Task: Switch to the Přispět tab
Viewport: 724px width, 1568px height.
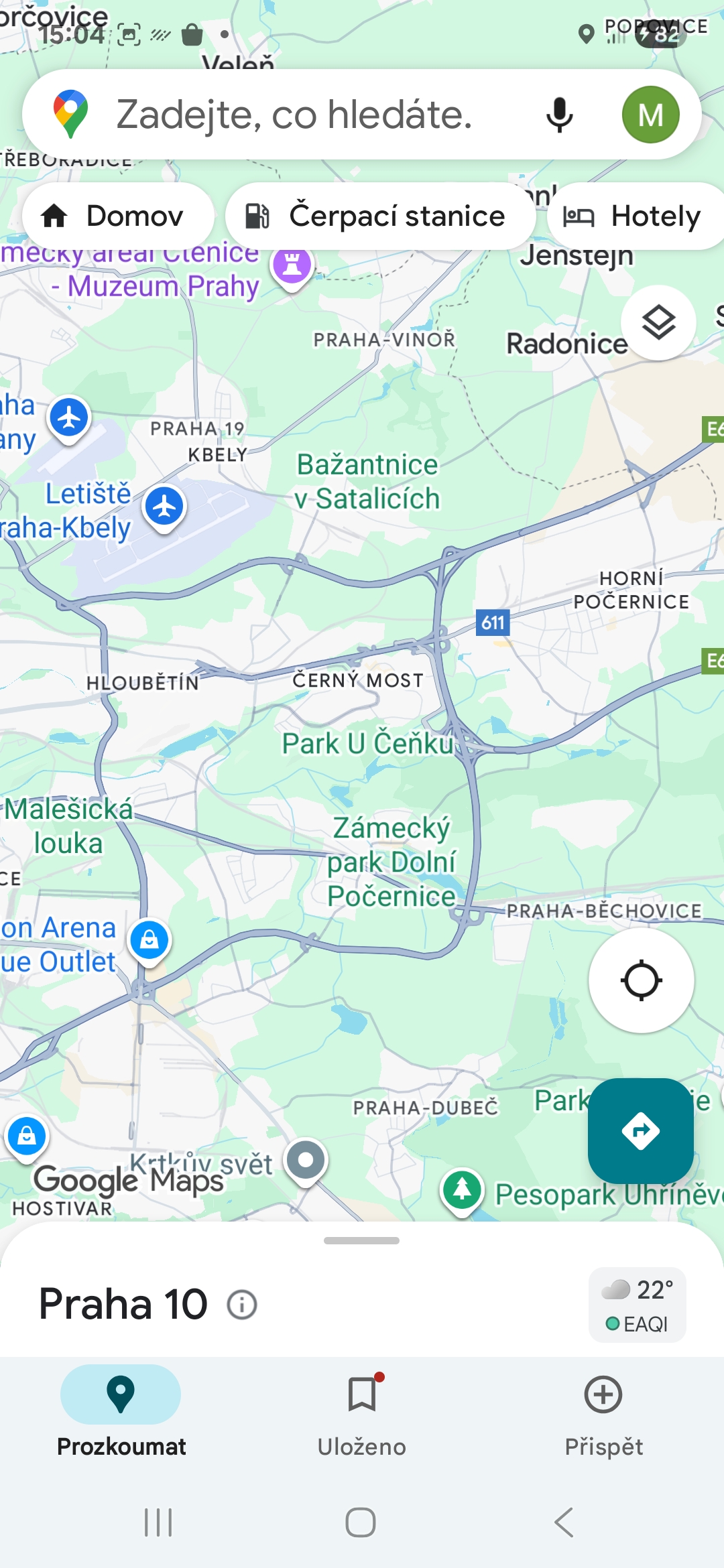Action: pyautogui.click(x=603, y=1412)
